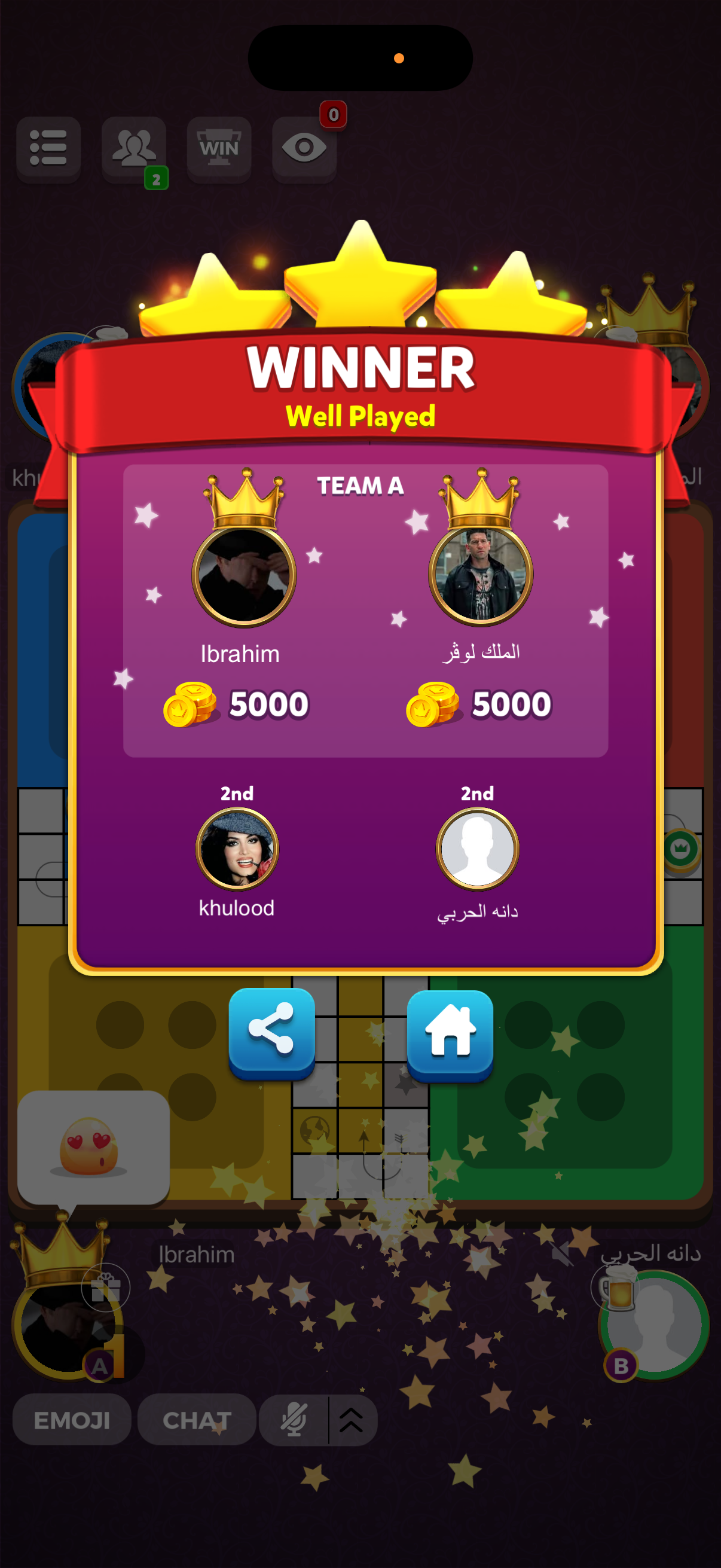This screenshot has height=1568, width=721.
Task: Open the friends icon with badge 2
Action: [x=134, y=148]
